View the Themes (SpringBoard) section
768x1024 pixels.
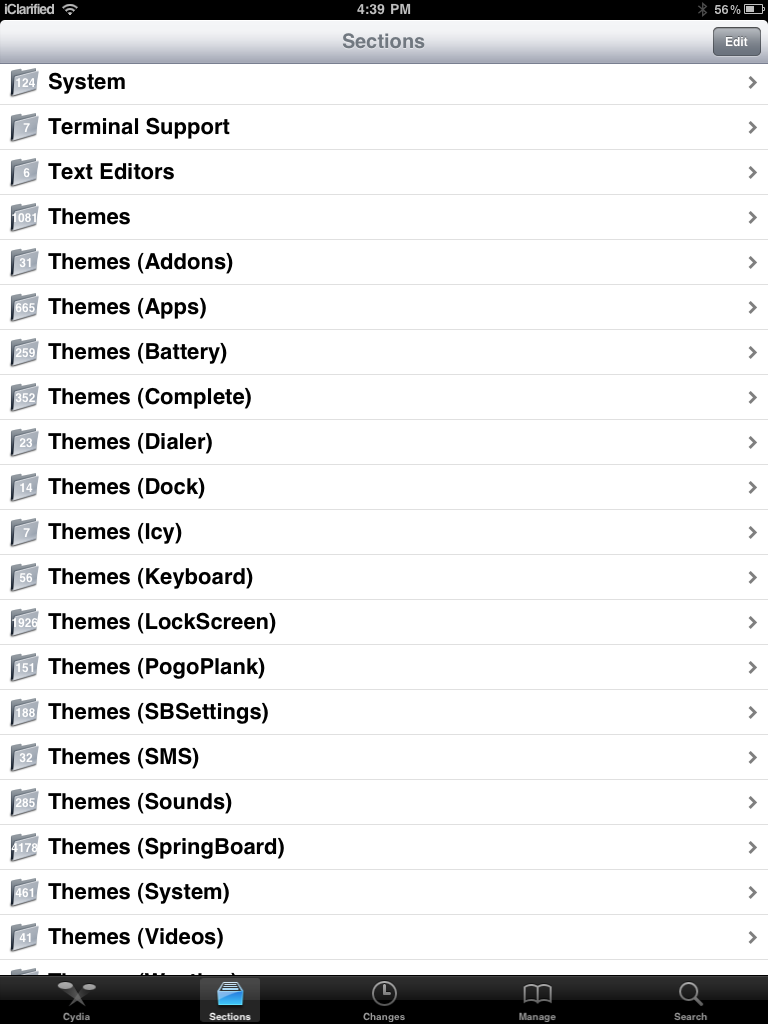coord(384,847)
